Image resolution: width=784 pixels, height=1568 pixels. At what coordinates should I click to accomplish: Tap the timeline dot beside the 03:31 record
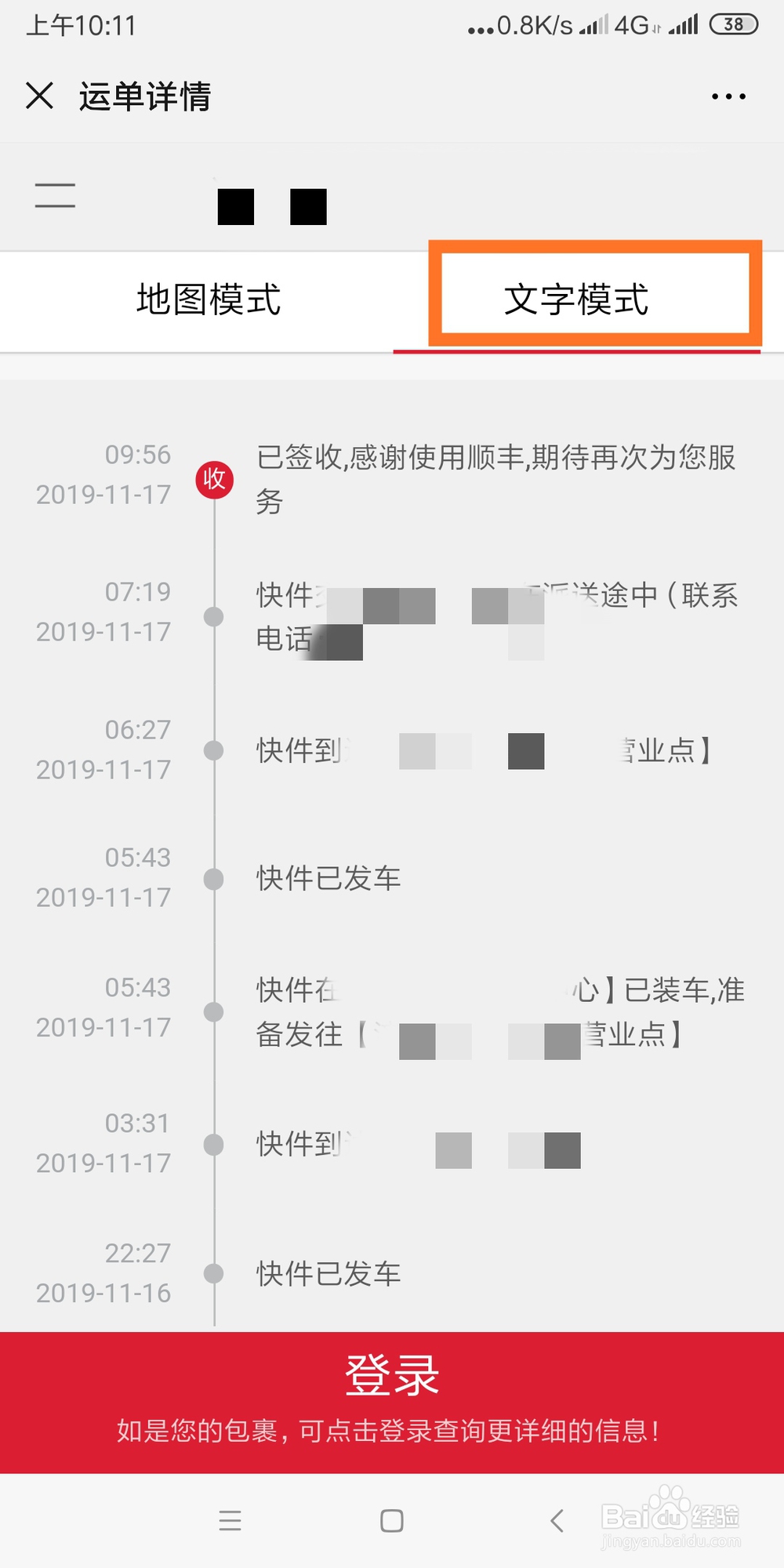213,1145
